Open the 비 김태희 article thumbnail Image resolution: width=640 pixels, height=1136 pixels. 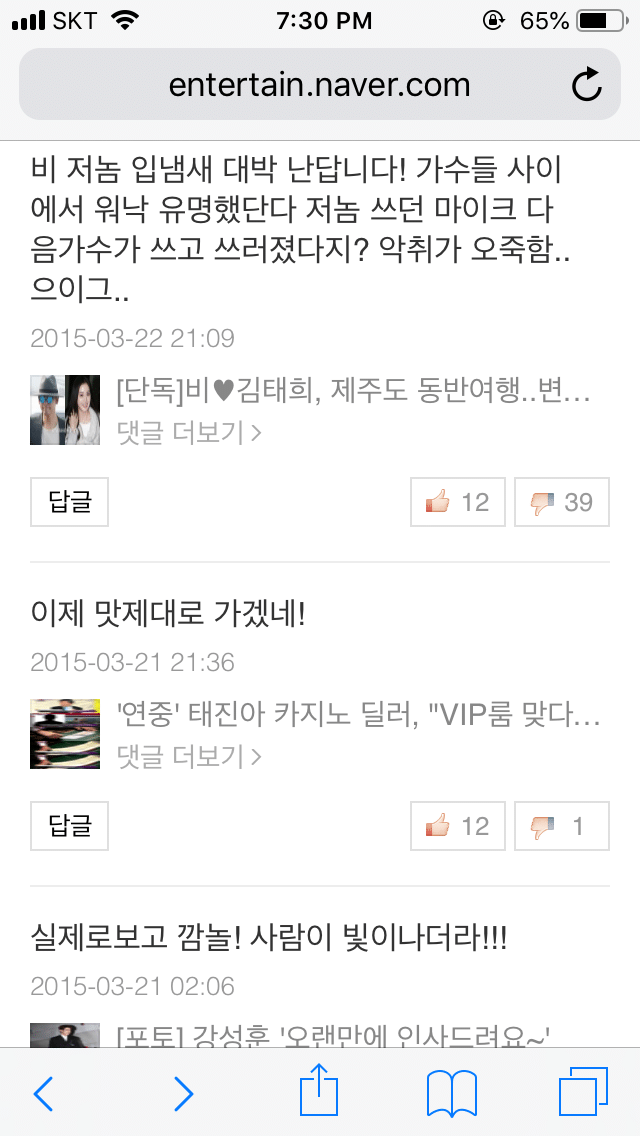pos(65,410)
